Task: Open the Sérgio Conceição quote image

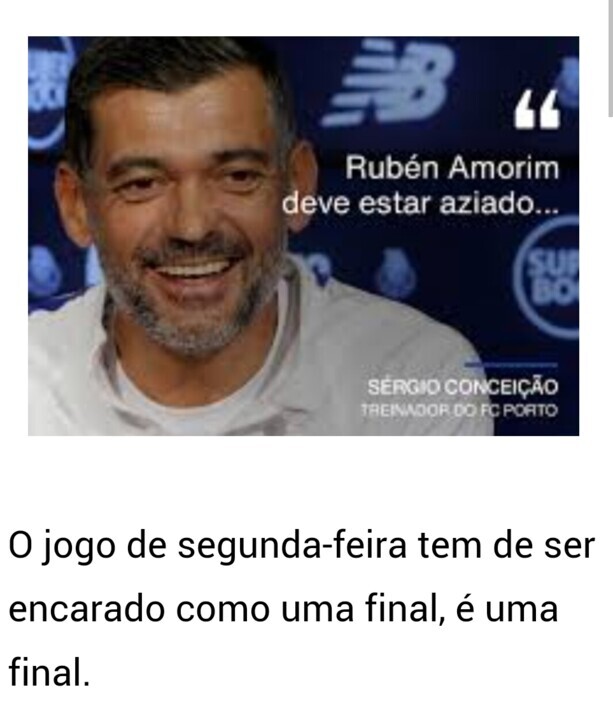Action: pyautogui.click(x=303, y=236)
